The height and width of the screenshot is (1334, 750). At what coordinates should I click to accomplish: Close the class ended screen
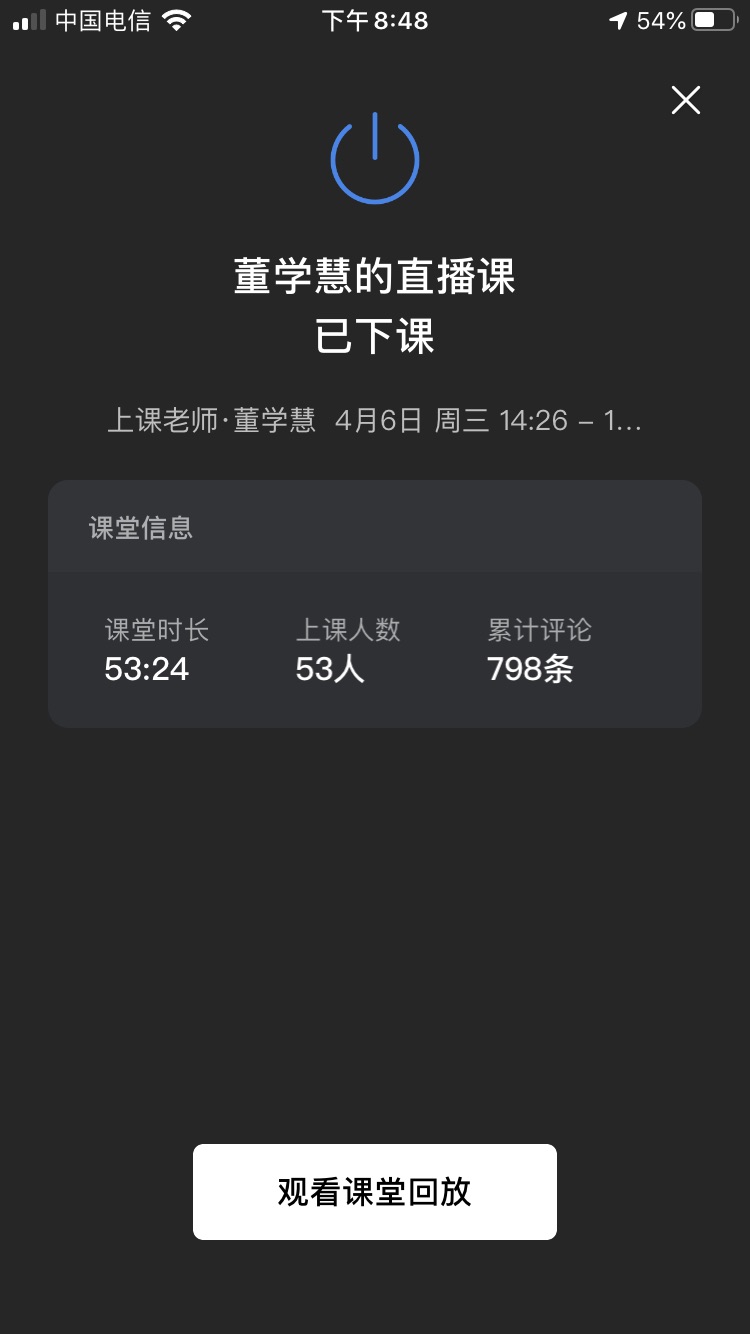pos(686,100)
